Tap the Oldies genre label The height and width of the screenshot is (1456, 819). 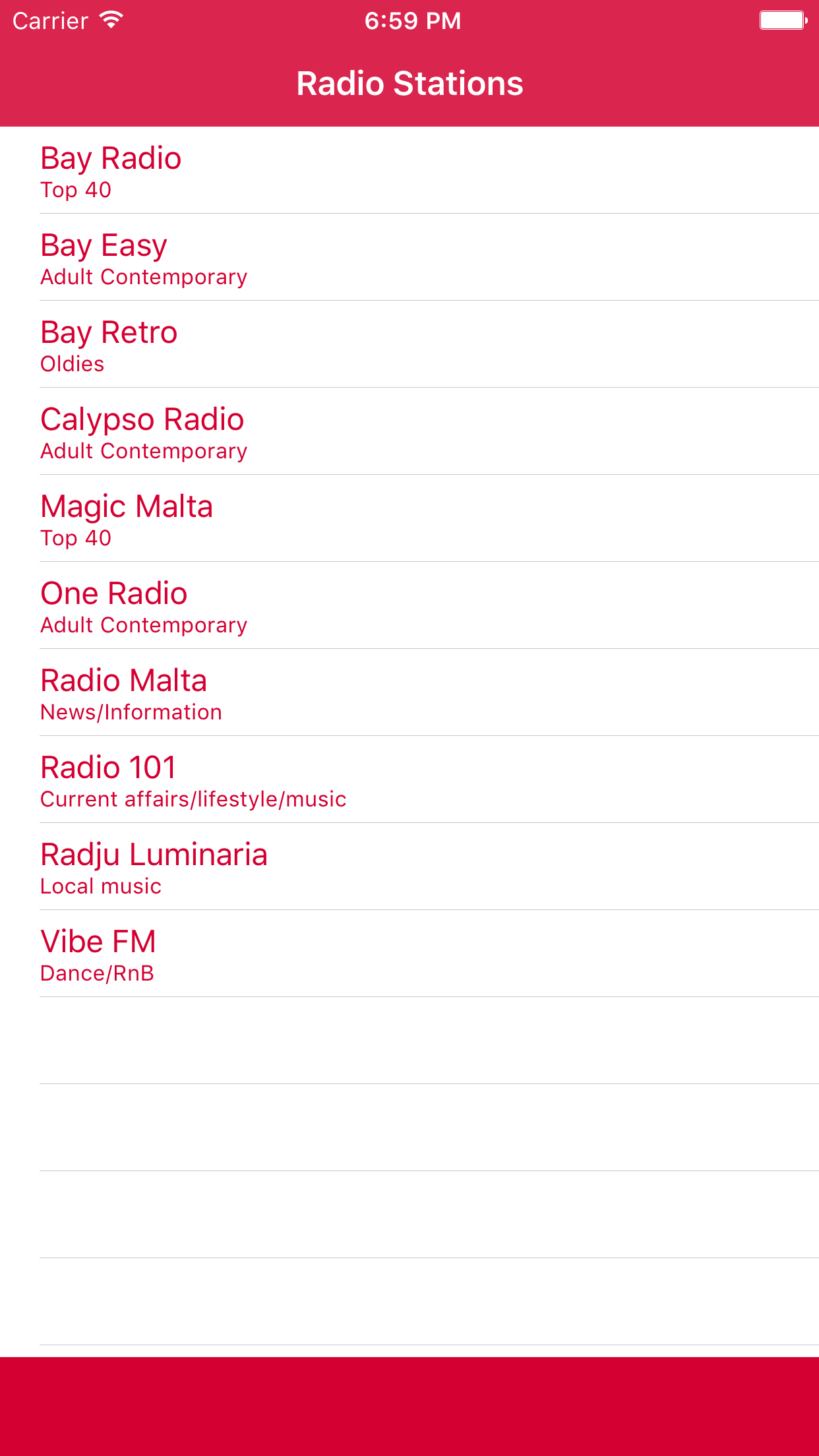(x=71, y=364)
